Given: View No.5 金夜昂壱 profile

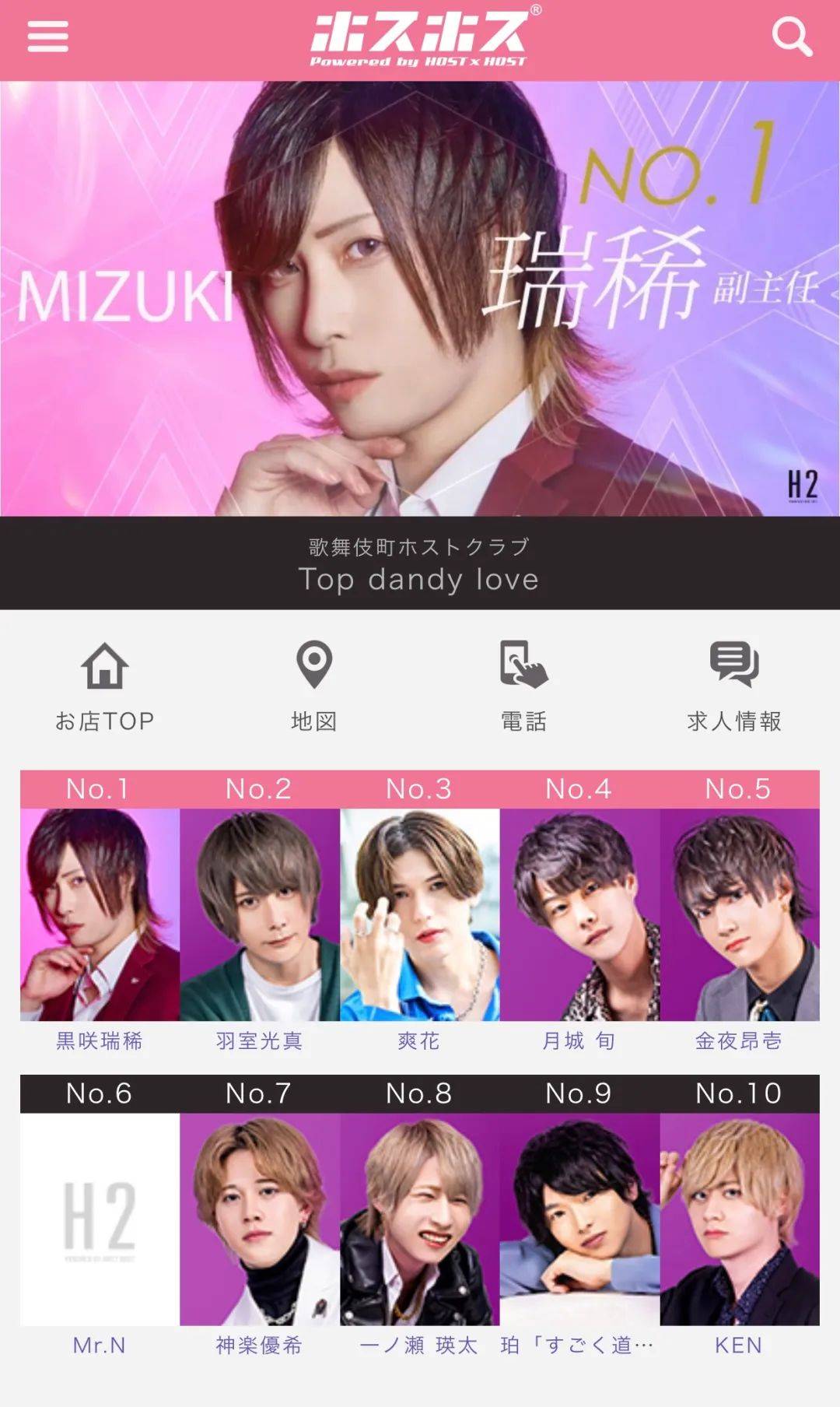Looking at the screenshot, I should [x=739, y=914].
